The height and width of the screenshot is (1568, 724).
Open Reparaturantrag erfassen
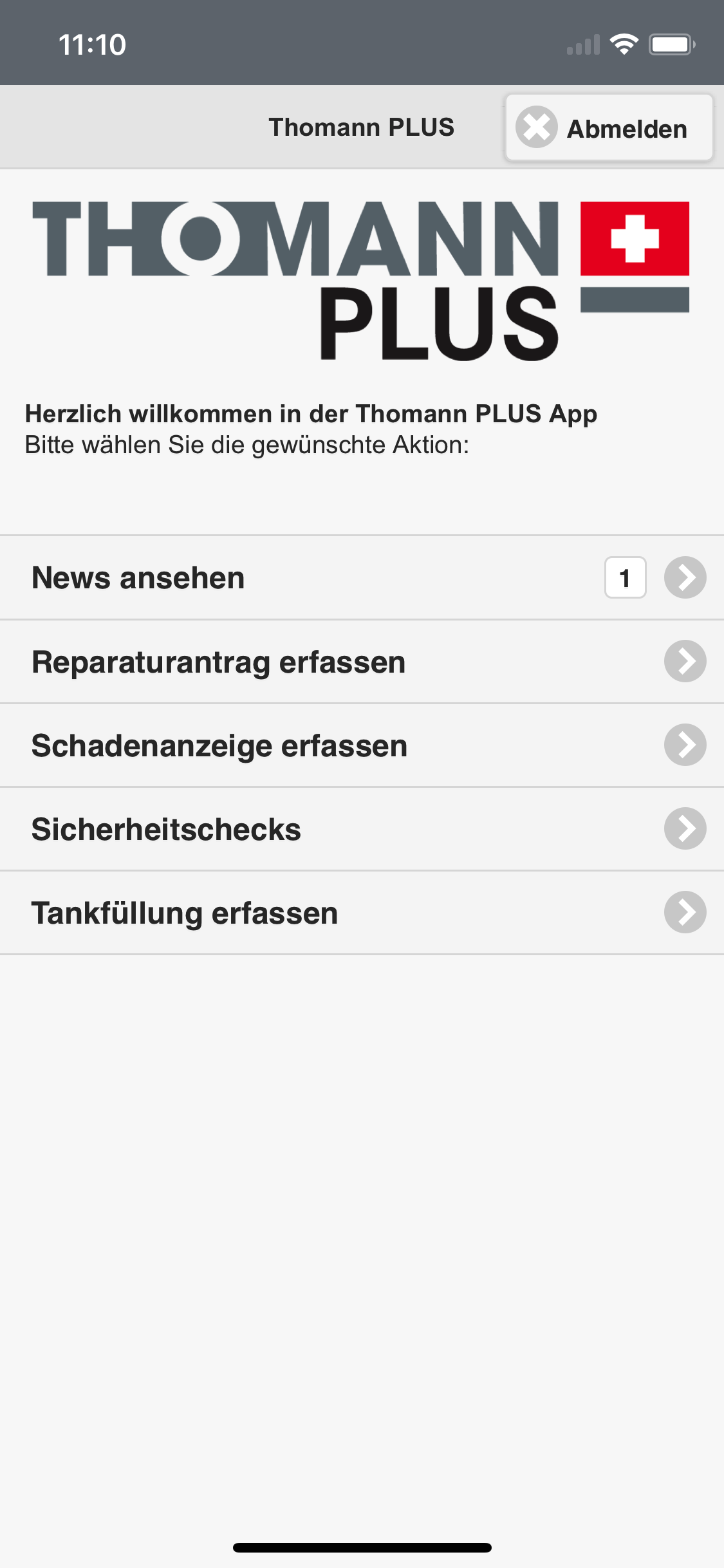click(360, 662)
